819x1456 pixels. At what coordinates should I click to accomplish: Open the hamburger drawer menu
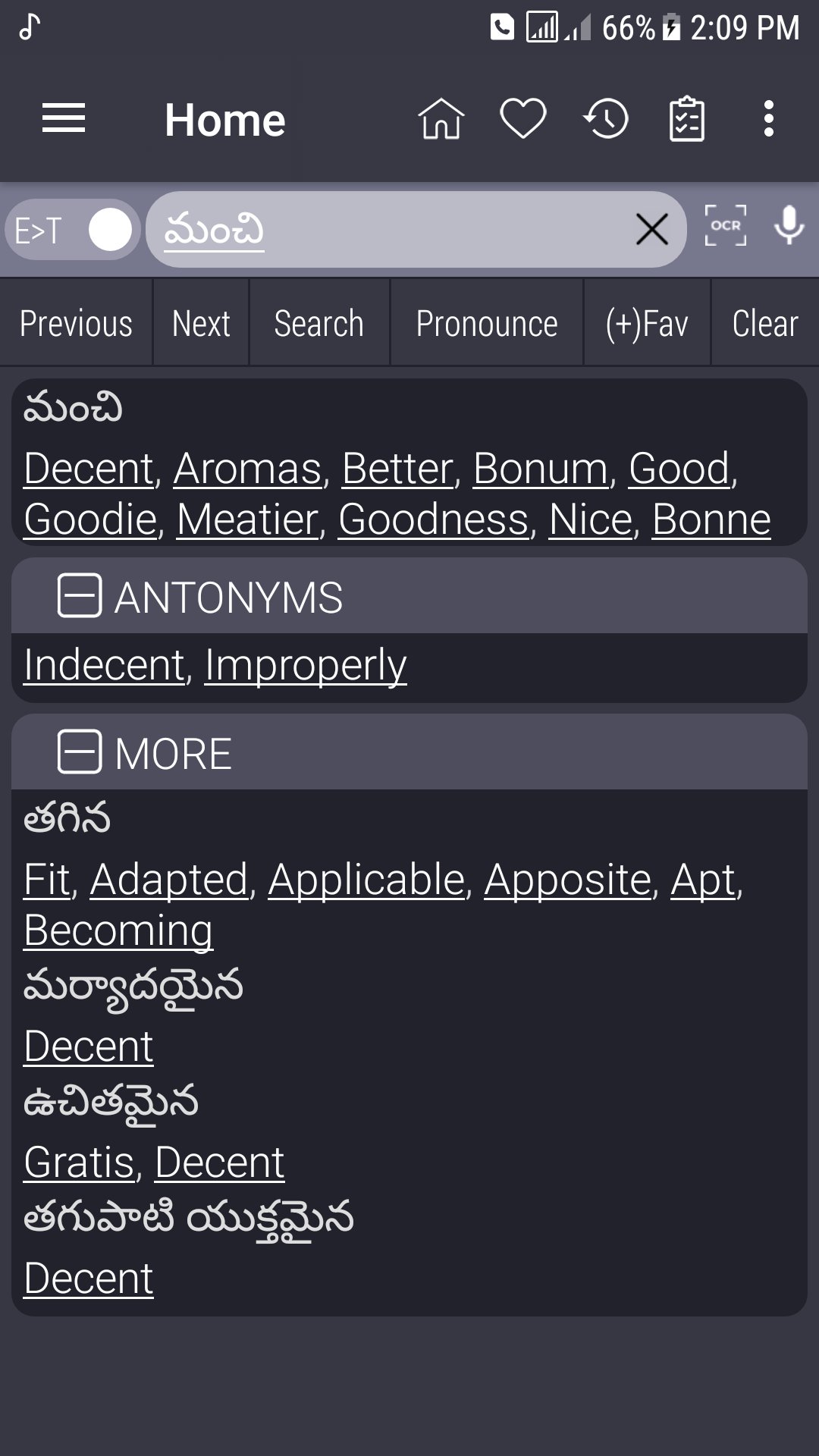64,119
